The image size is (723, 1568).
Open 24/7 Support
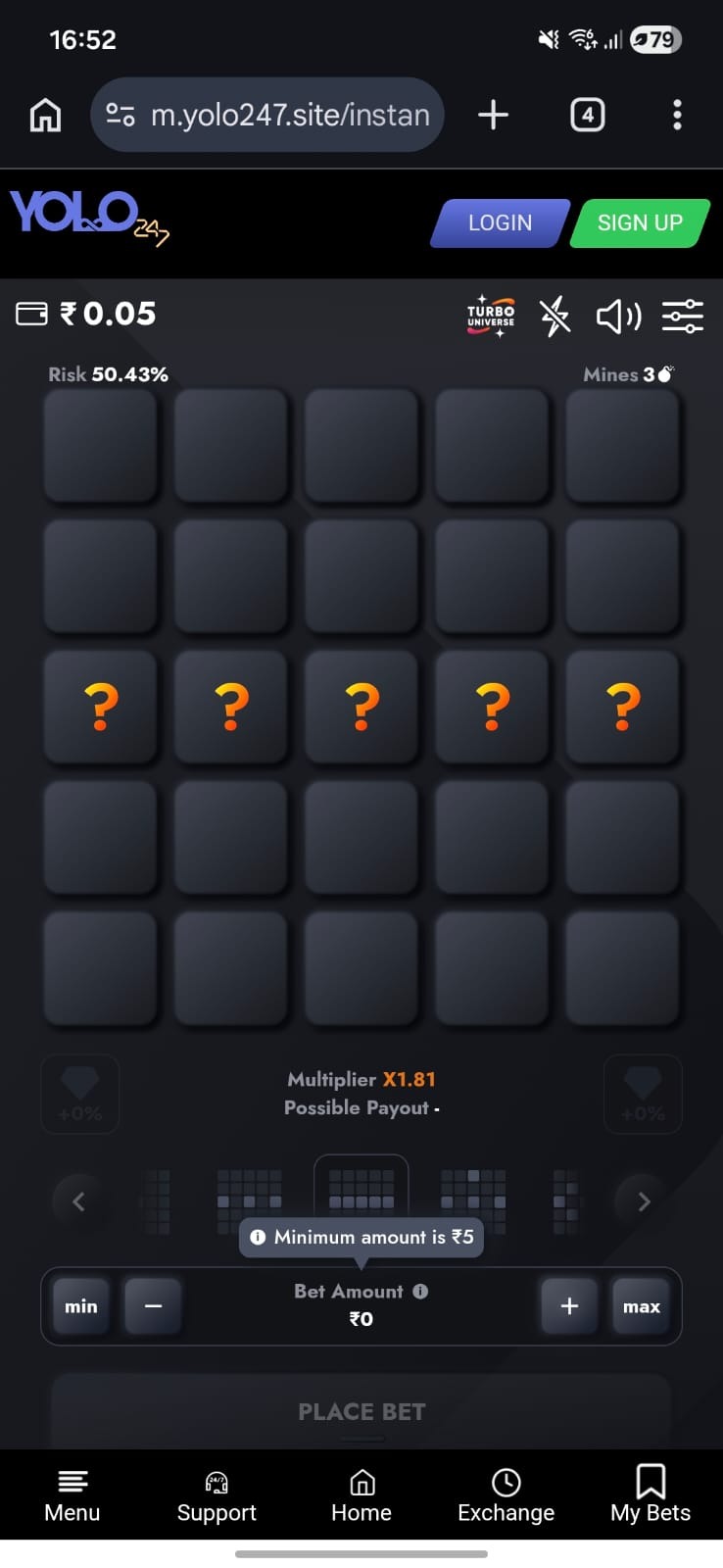pyautogui.click(x=217, y=1496)
